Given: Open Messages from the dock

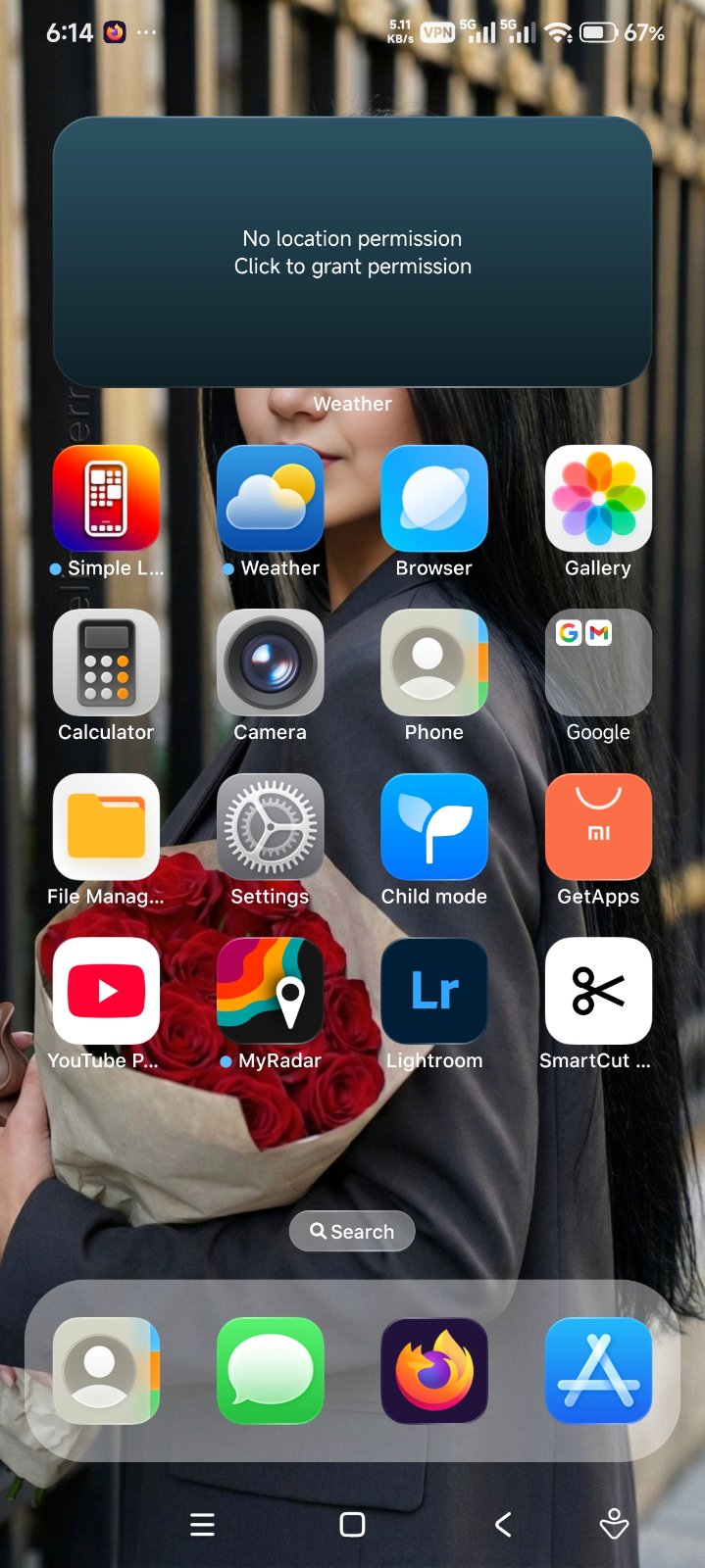Looking at the screenshot, I should click(x=270, y=1370).
